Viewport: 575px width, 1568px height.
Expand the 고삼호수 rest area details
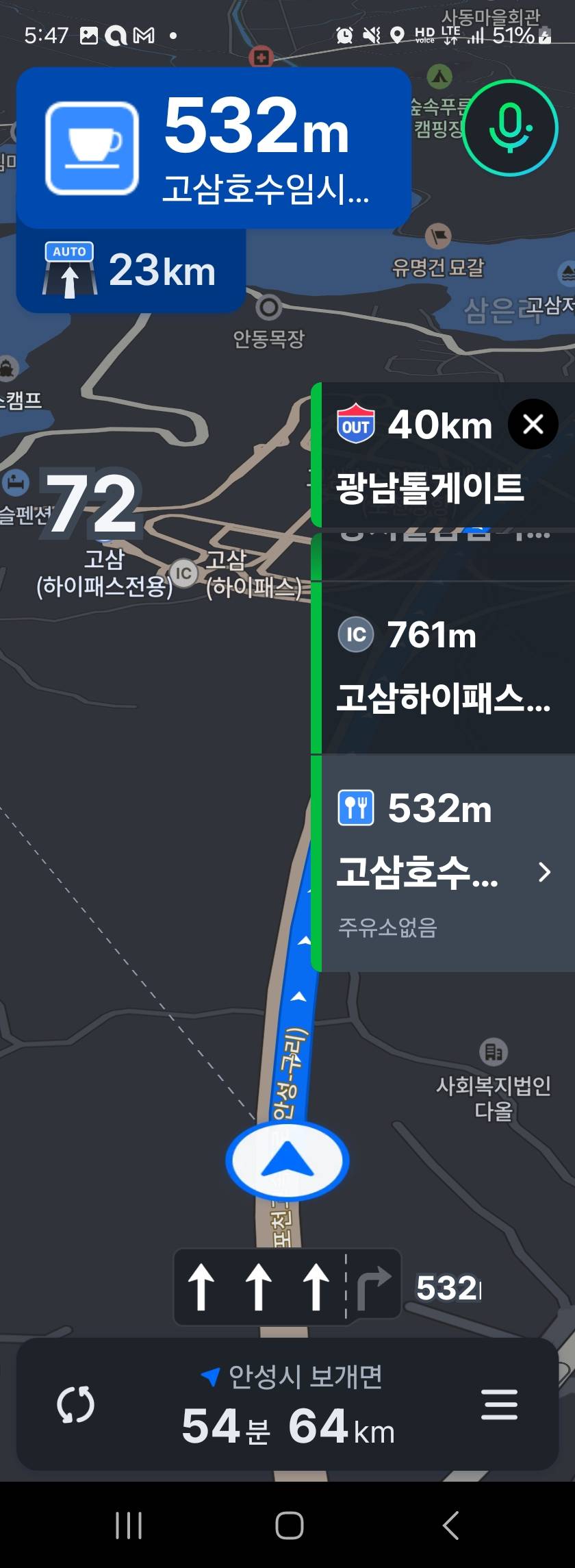click(544, 872)
